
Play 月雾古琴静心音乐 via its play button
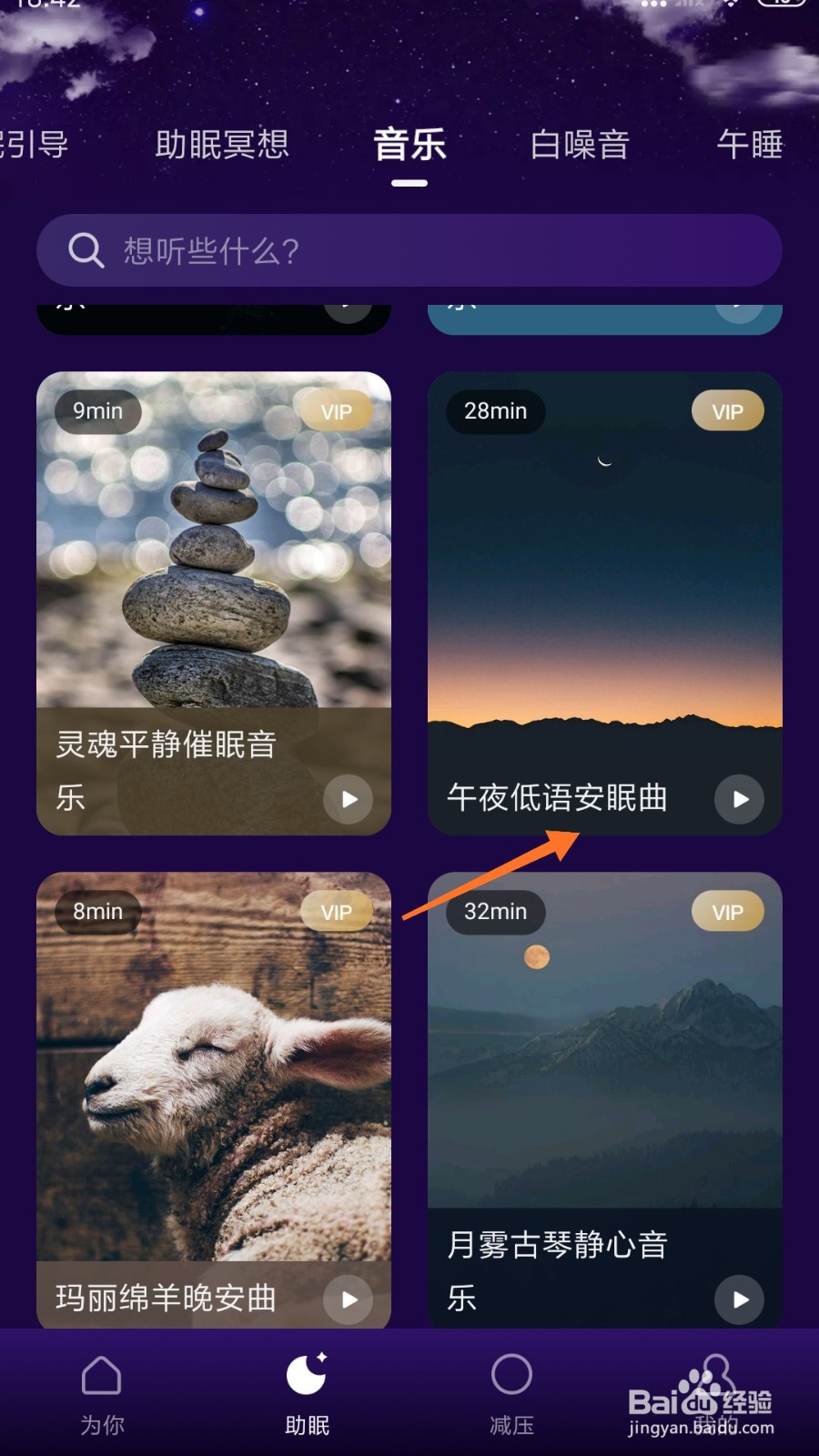740,1299
